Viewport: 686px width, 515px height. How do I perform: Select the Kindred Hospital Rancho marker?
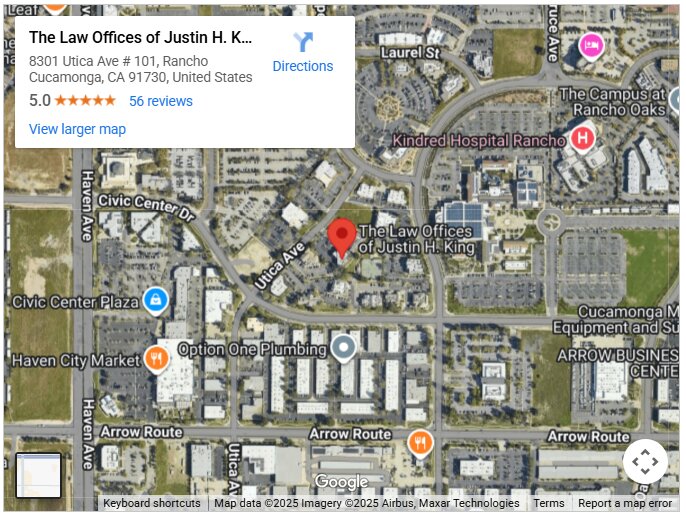pos(582,138)
